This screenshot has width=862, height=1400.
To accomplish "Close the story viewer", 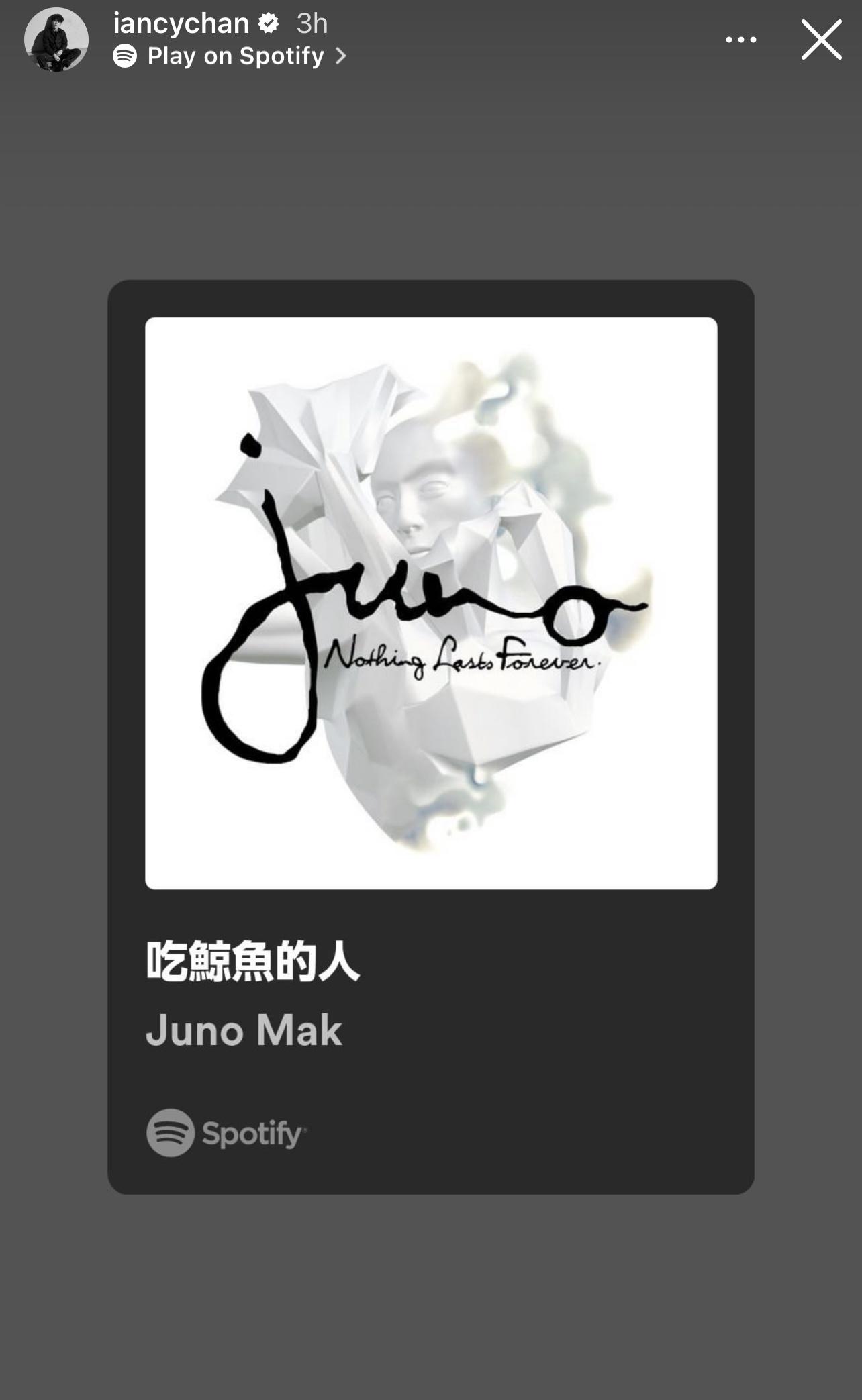I will 821,40.
